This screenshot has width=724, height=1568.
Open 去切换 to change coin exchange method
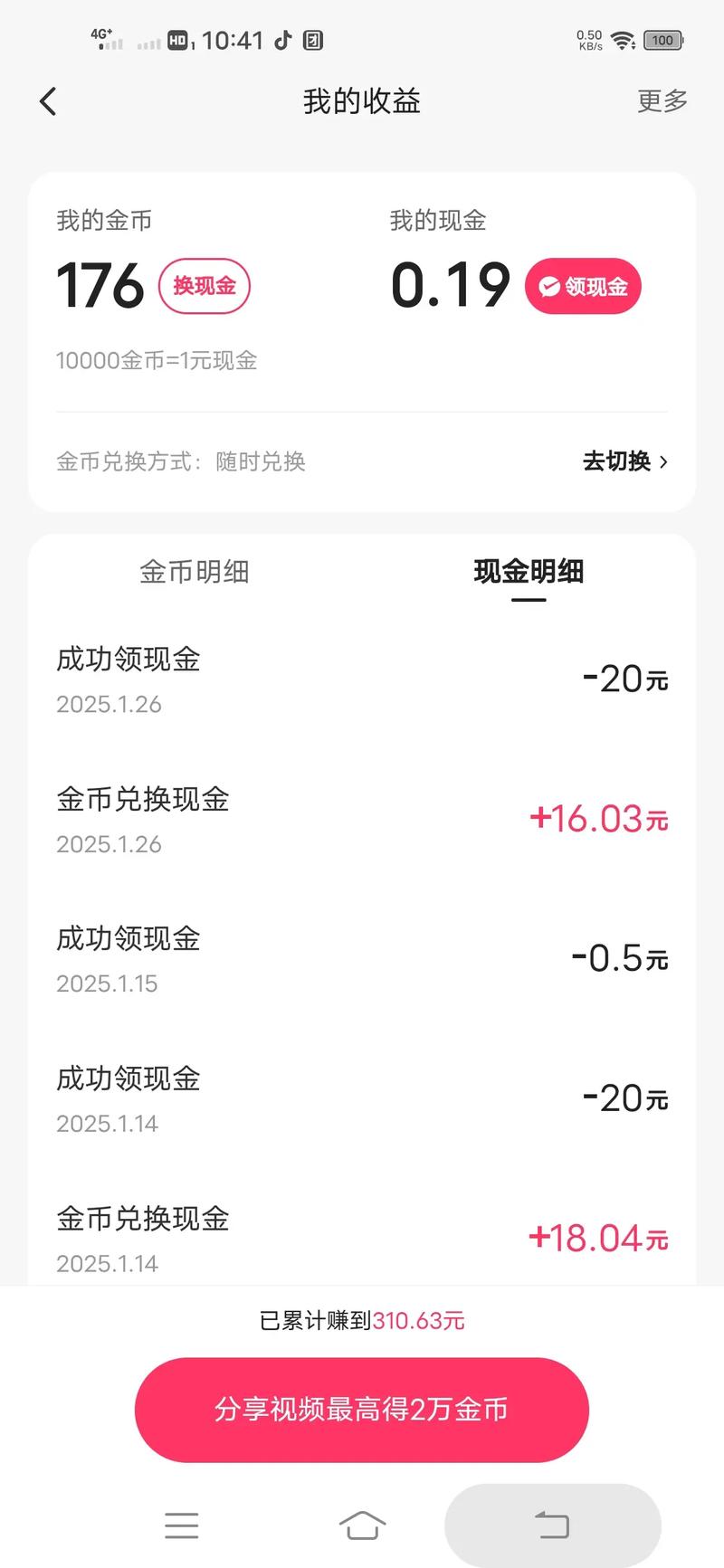(x=616, y=462)
